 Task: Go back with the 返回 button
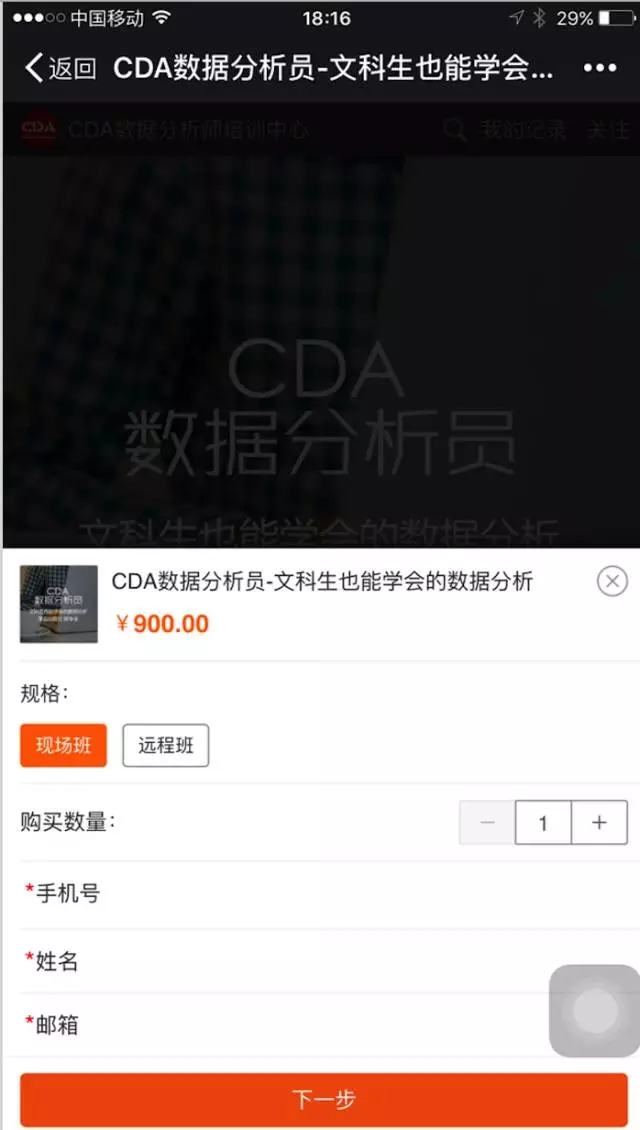(x=60, y=68)
